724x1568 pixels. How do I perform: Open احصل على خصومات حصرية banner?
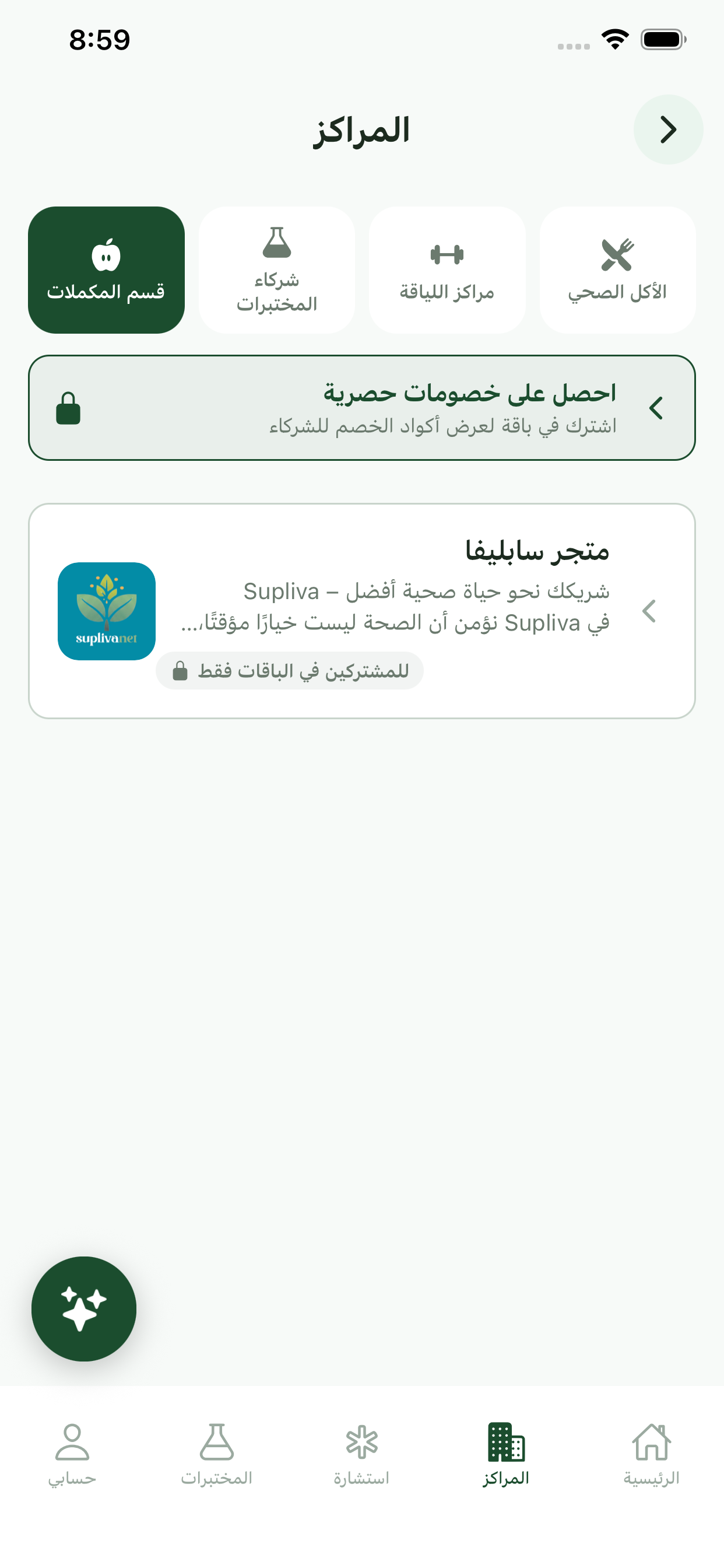pyautogui.click(x=362, y=407)
